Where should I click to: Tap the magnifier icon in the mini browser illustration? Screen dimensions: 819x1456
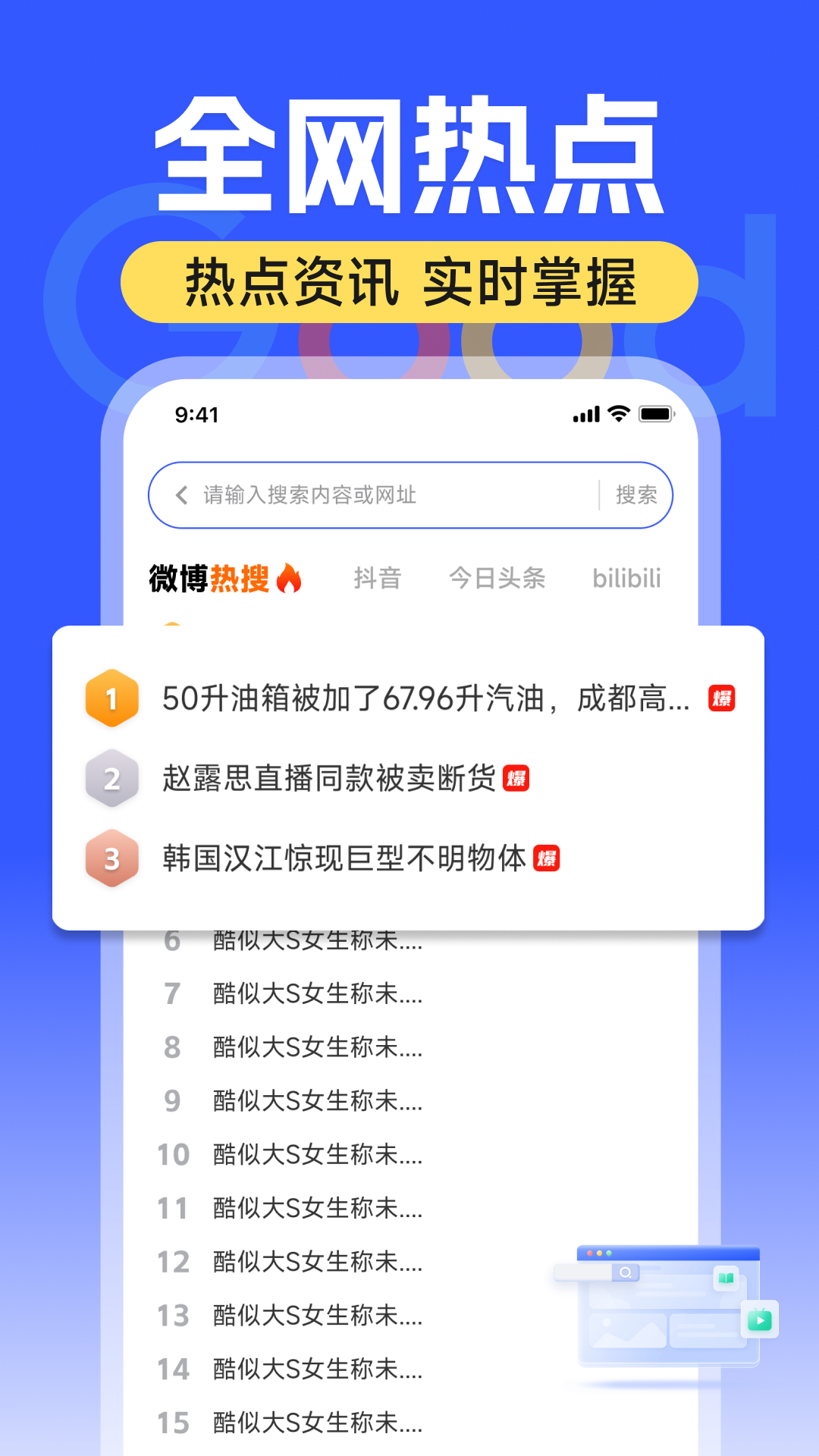pos(625,1272)
